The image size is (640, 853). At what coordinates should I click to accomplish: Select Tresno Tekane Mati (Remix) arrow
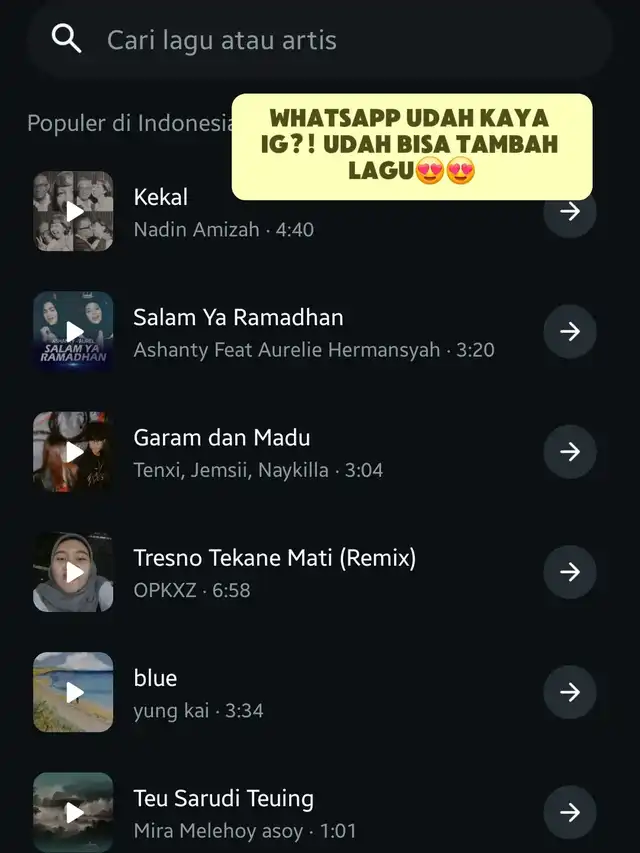(570, 572)
